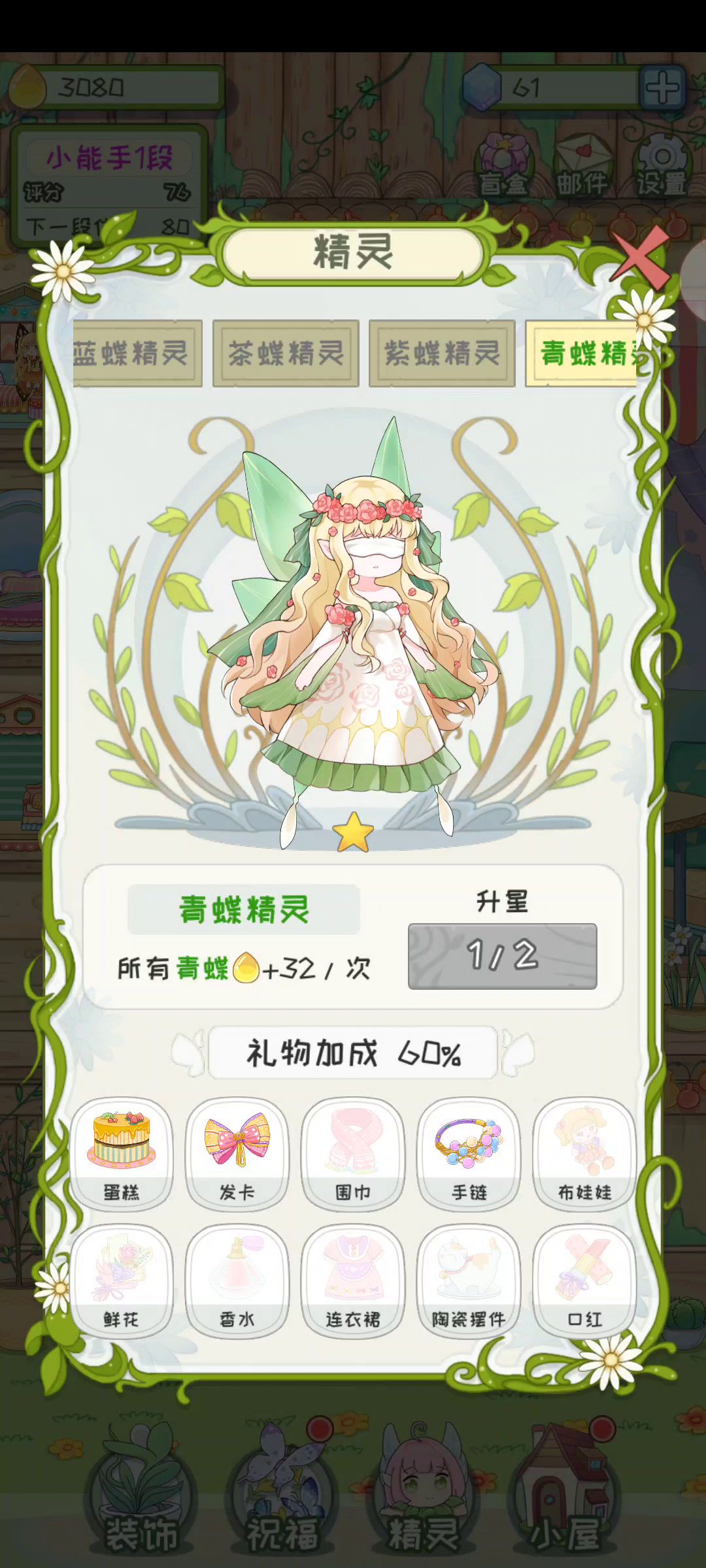This screenshot has height=1568, width=706.
Task: Choose the 手链 bracelet gift
Action: [469, 1153]
